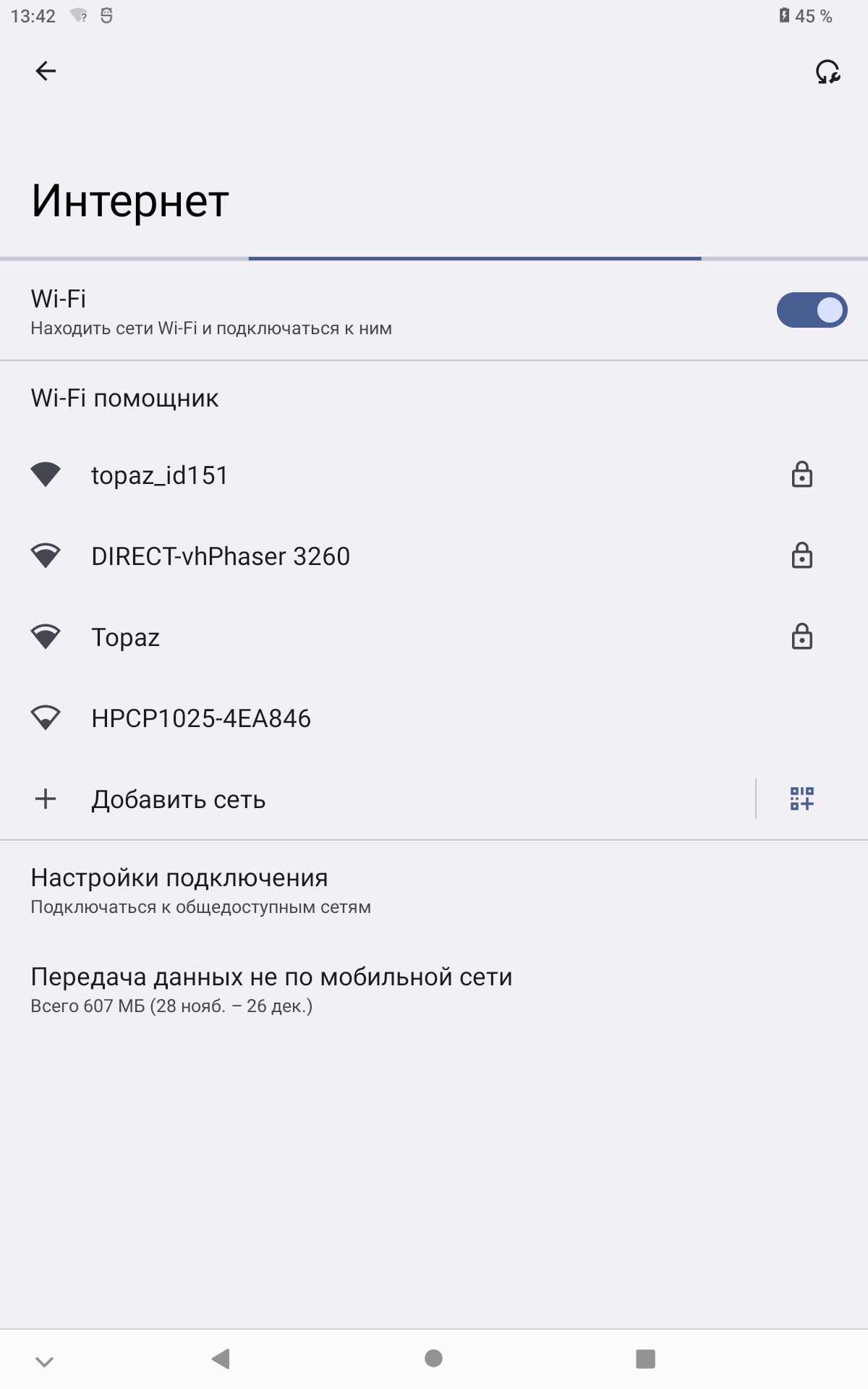Join the open HPCP1025-4EA846 network
The width and height of the screenshot is (868, 1389).
[434, 718]
